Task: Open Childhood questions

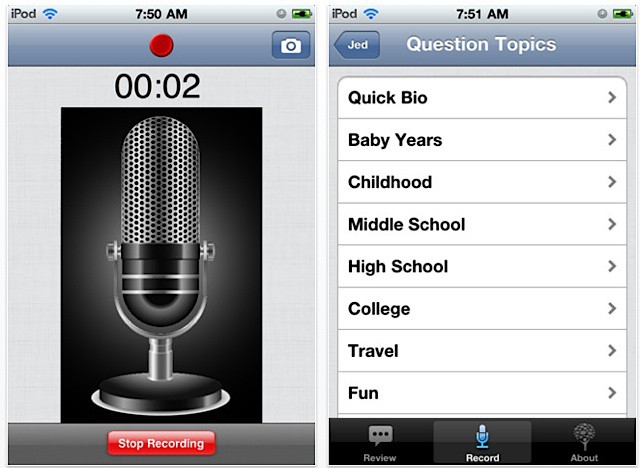Action: (482, 182)
